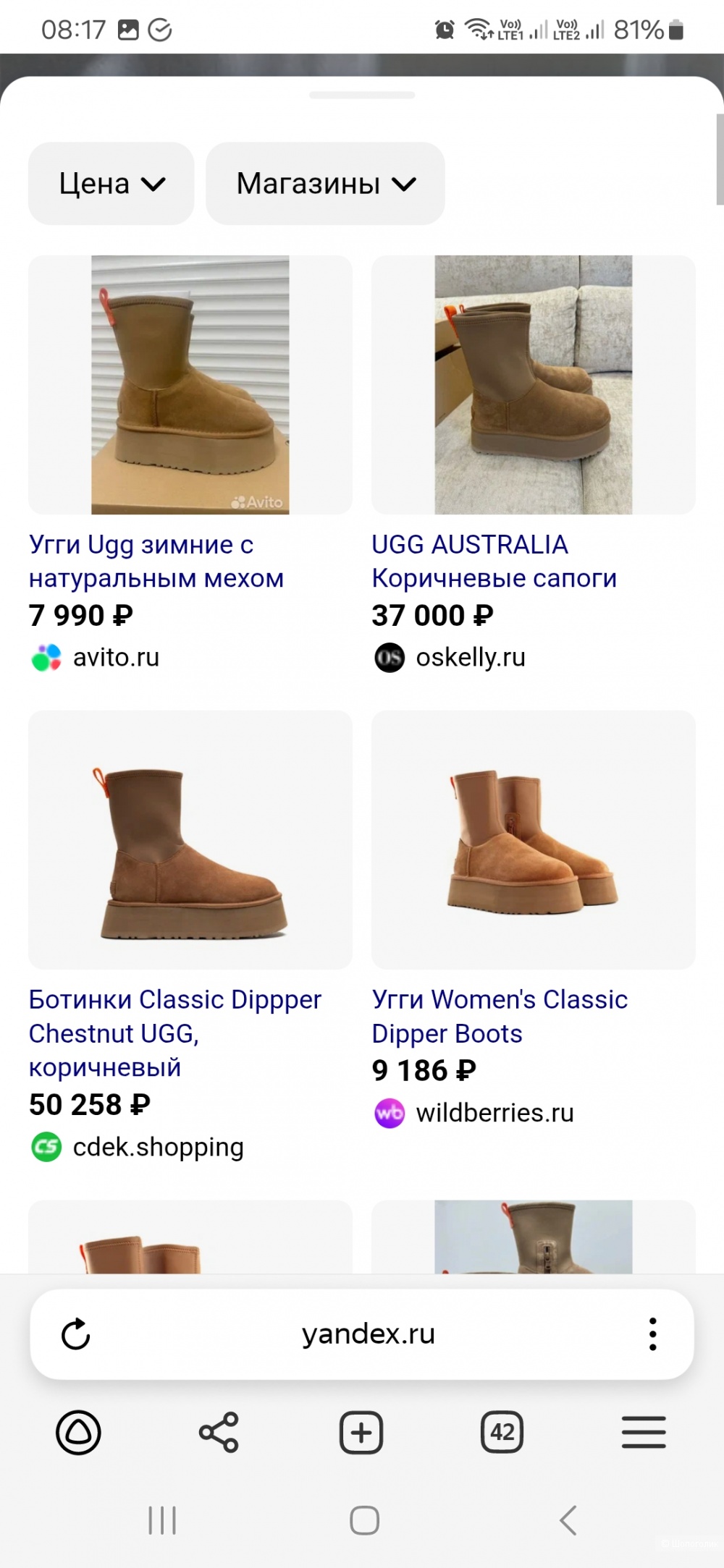Open the cdek.shopping Classic Dippper boot photo
Screen dimensions: 724x1568
(190, 839)
